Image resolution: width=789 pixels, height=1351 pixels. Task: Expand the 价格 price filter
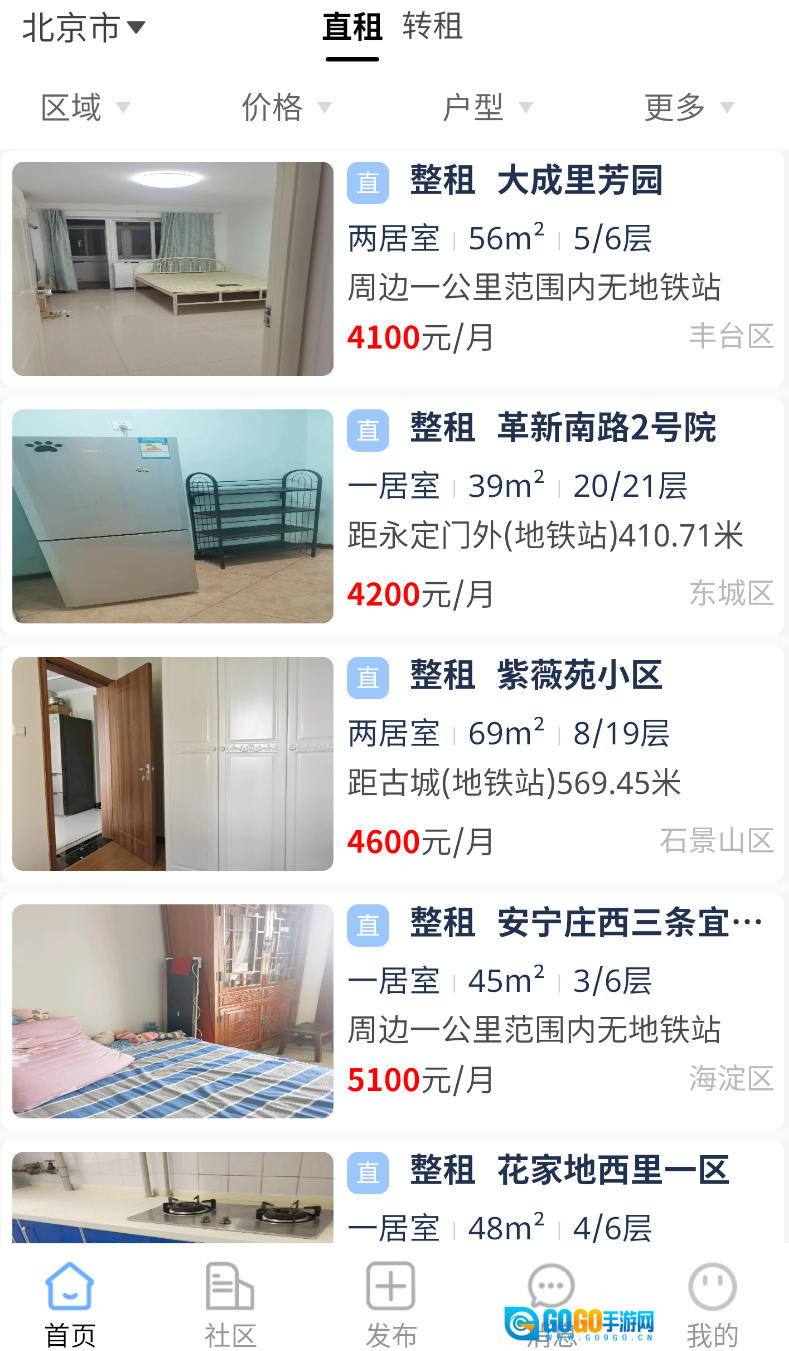click(285, 108)
